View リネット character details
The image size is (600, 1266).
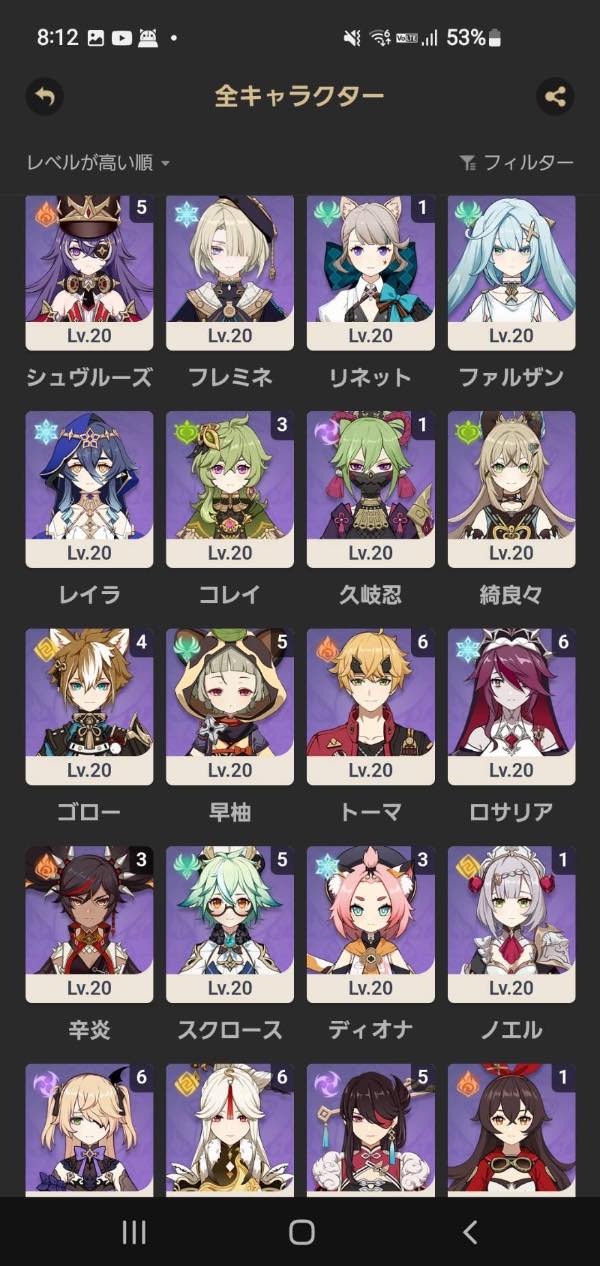pos(371,272)
